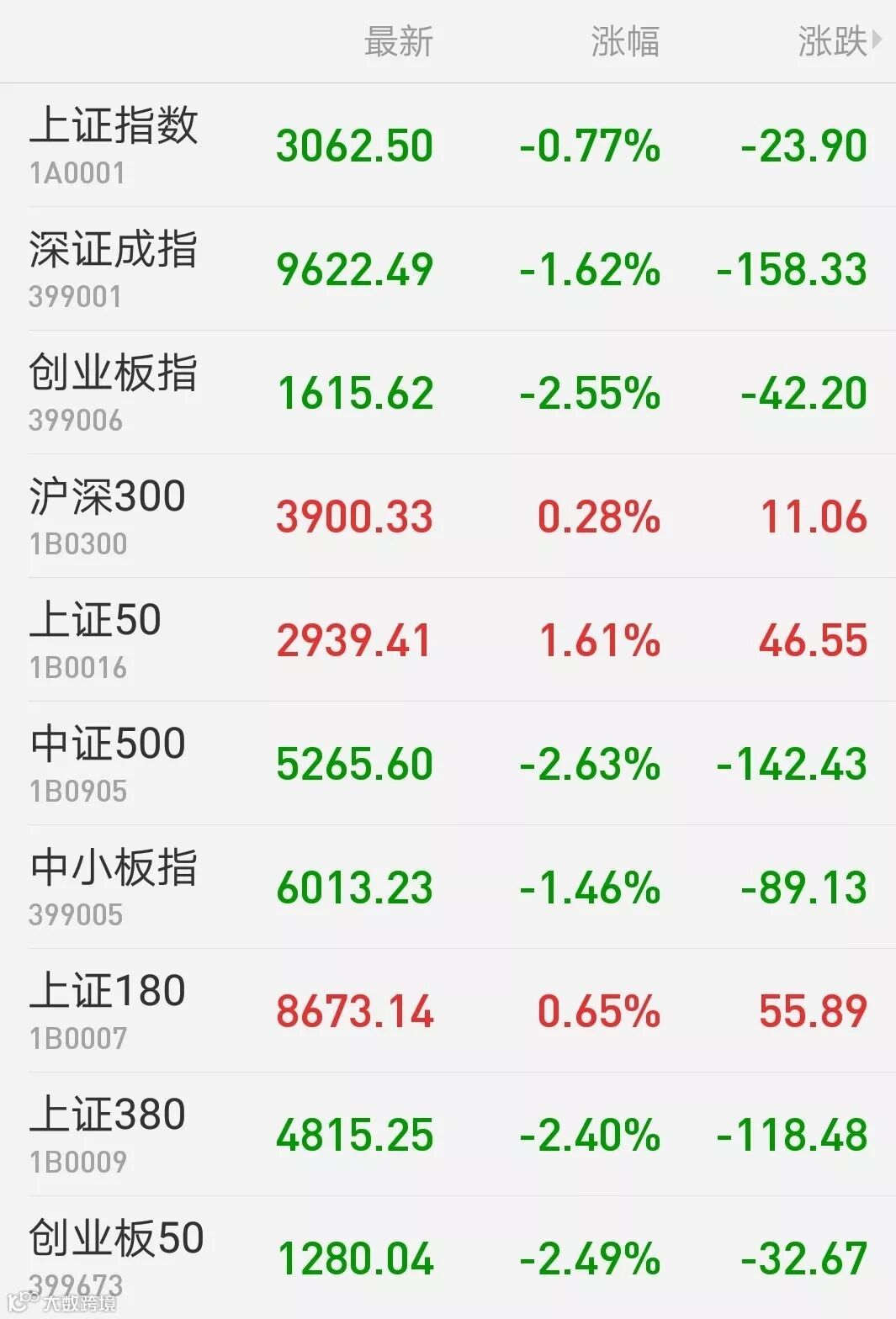Viewport: 896px width, 1319px height.
Task: Open the 沪深300 index row
Action: tap(448, 516)
